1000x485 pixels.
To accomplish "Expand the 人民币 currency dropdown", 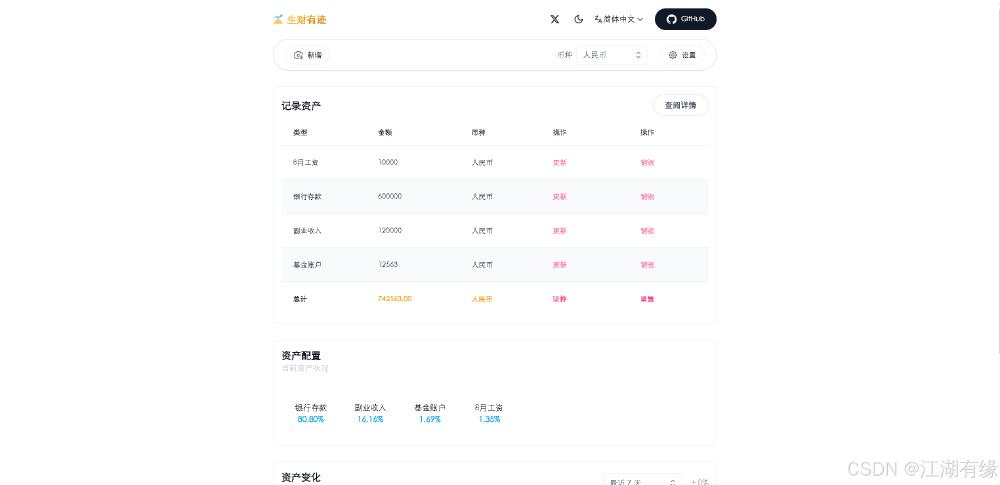I will (x=612, y=55).
